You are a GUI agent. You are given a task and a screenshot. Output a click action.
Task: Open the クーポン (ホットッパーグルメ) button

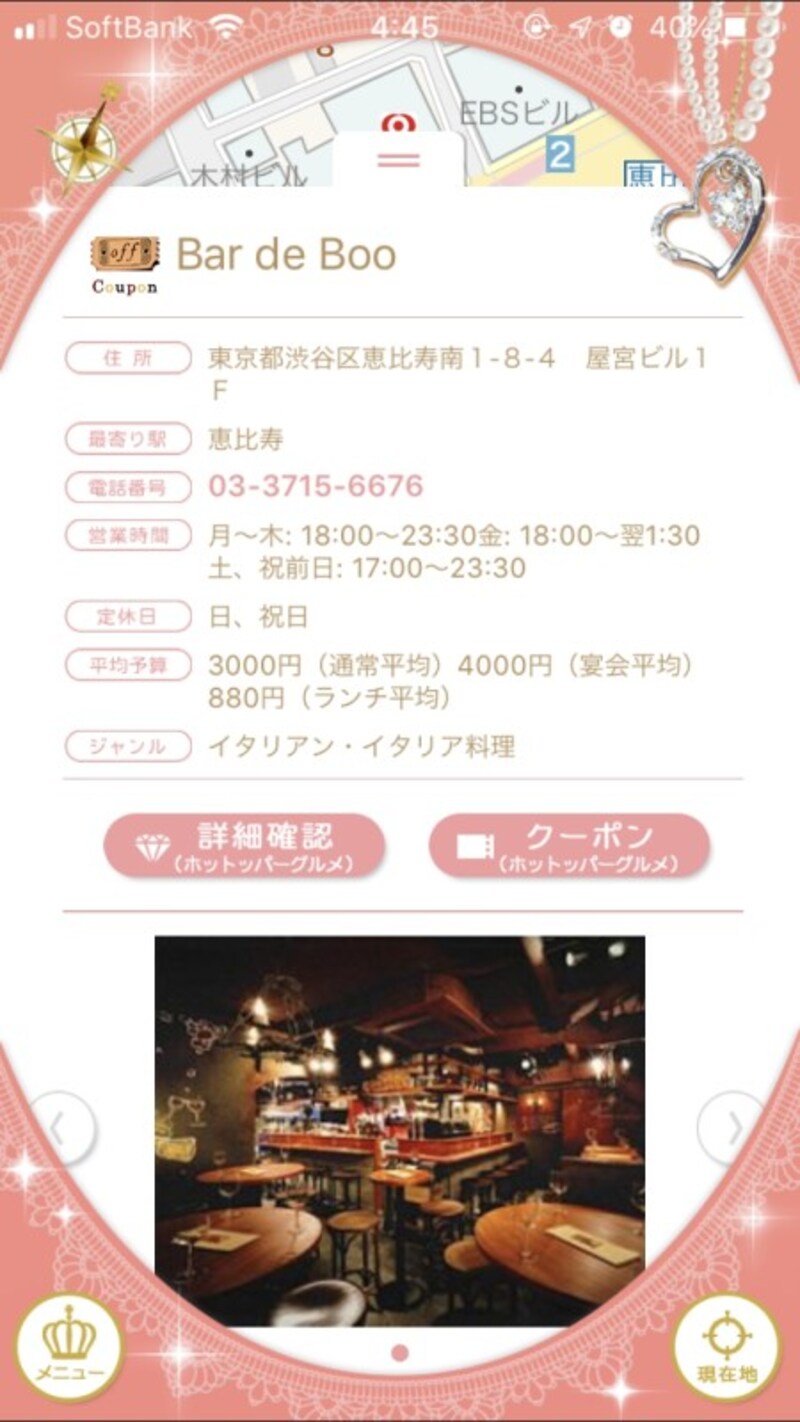571,844
